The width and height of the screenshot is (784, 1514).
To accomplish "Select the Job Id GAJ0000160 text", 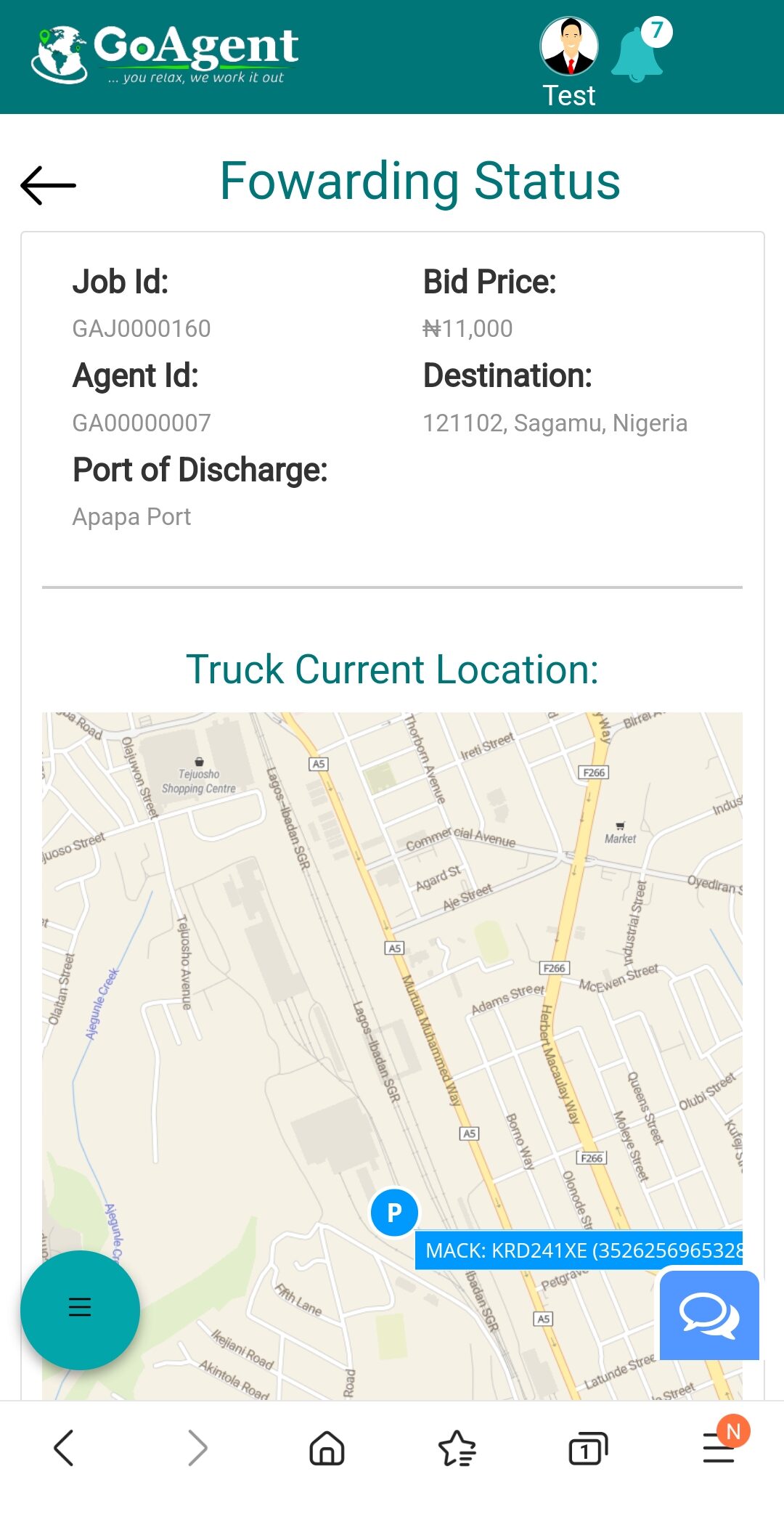I will click(x=141, y=328).
